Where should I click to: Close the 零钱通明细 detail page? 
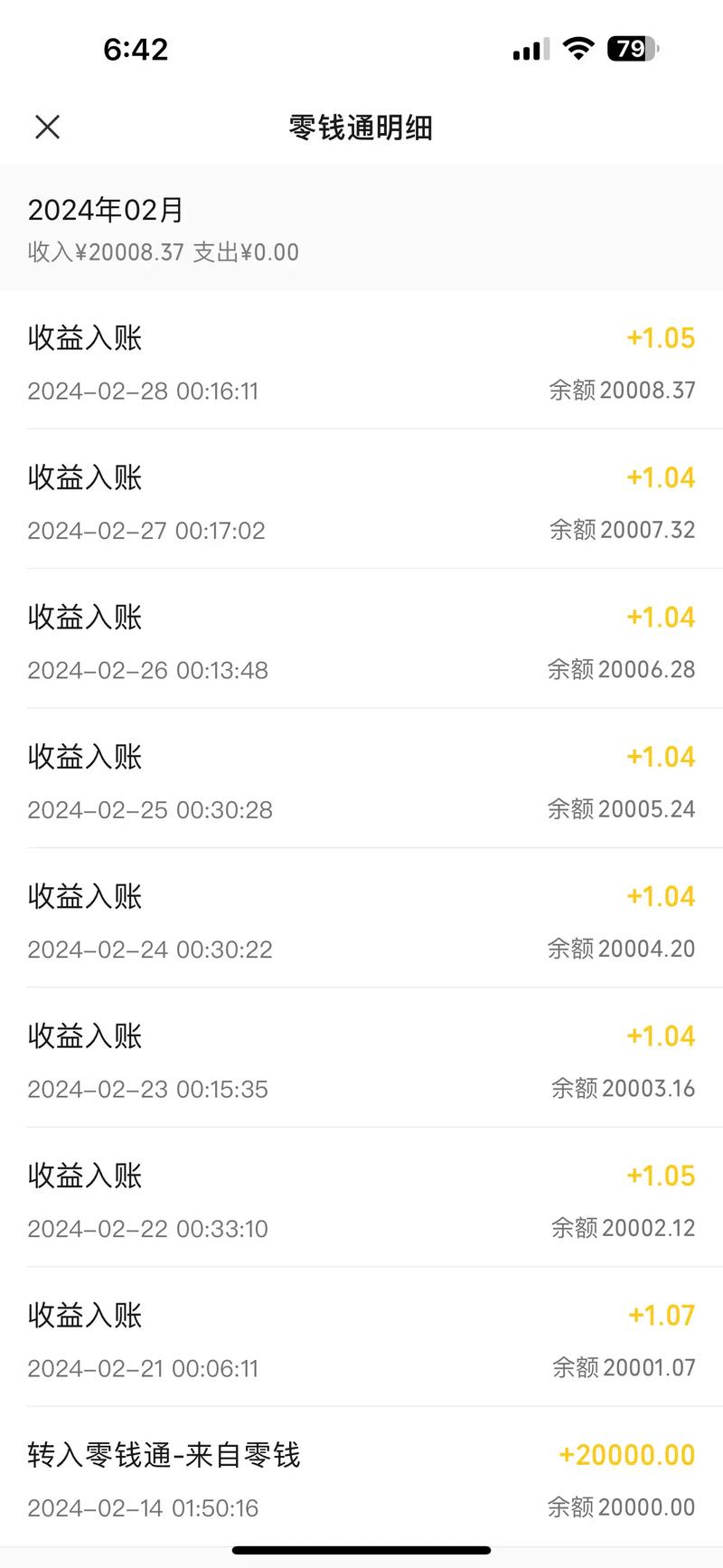click(47, 127)
